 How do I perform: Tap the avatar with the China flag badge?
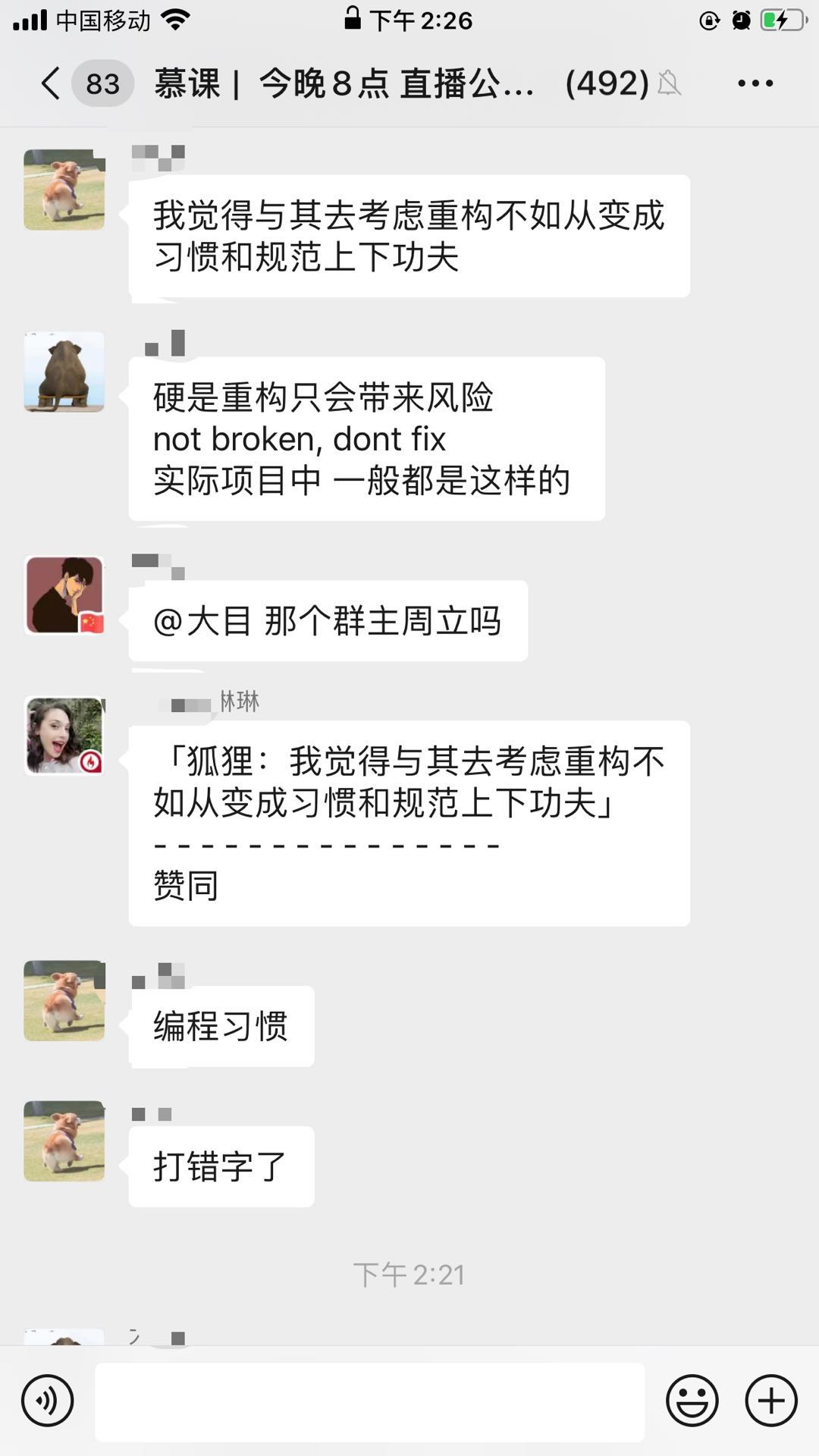[64, 595]
